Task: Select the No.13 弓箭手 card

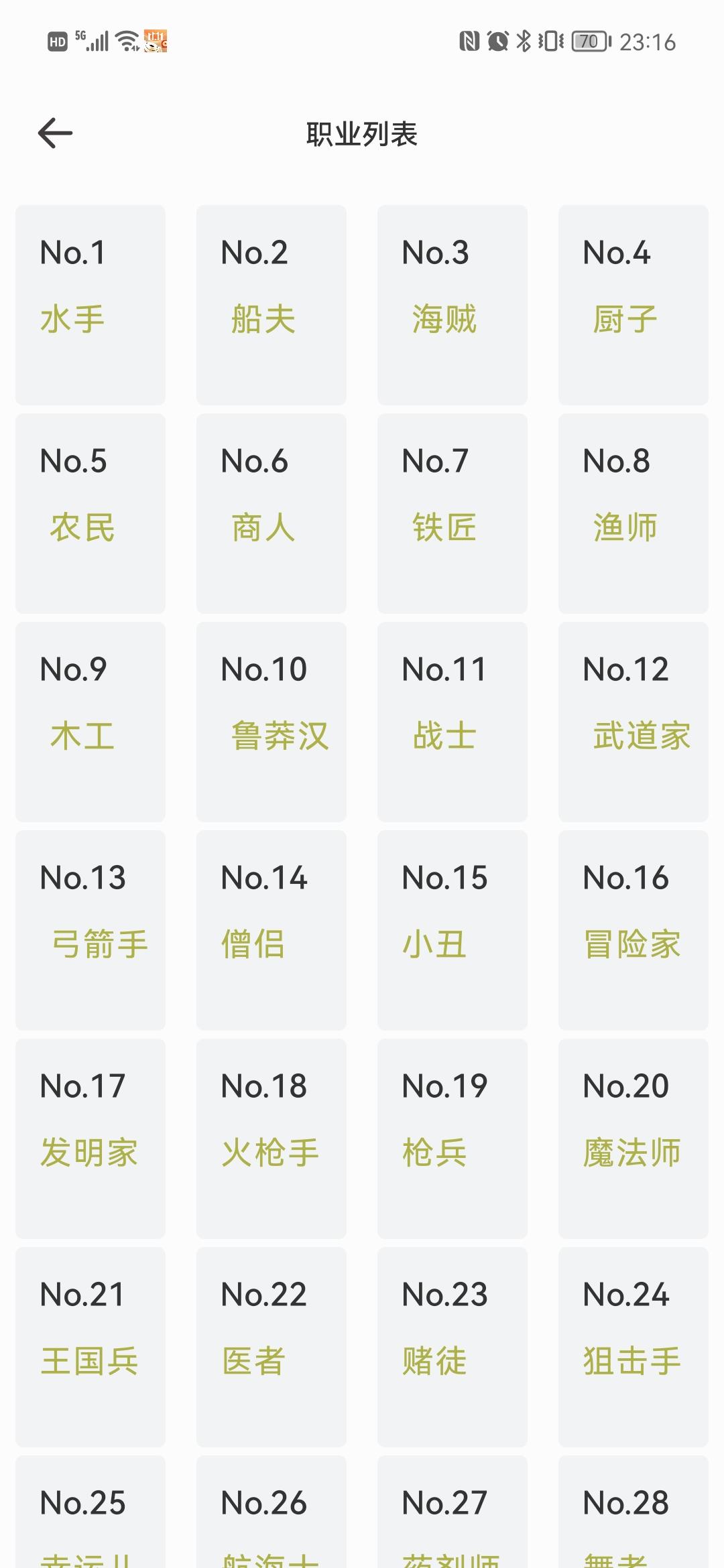Action: tap(90, 930)
